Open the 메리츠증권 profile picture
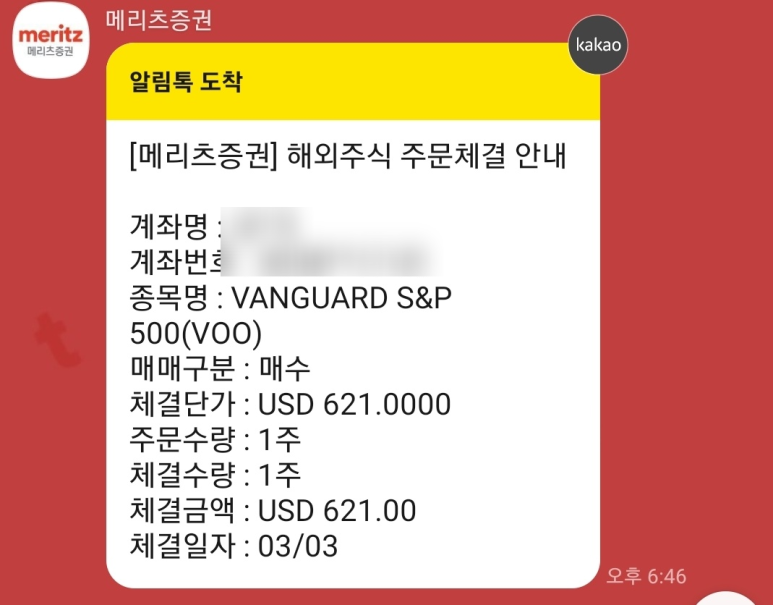This screenshot has width=773, height=605. tap(53, 44)
